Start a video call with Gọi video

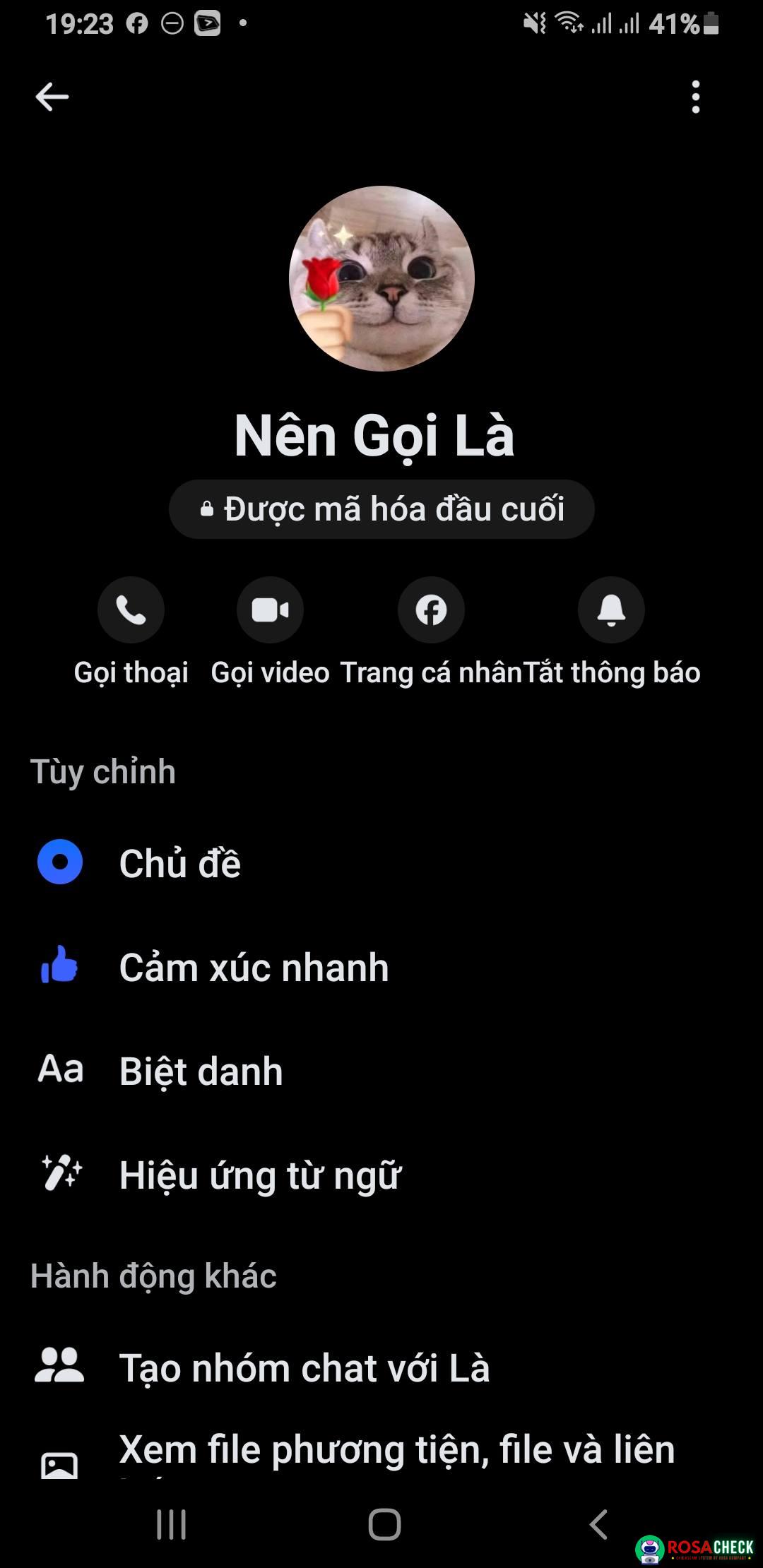coord(270,610)
